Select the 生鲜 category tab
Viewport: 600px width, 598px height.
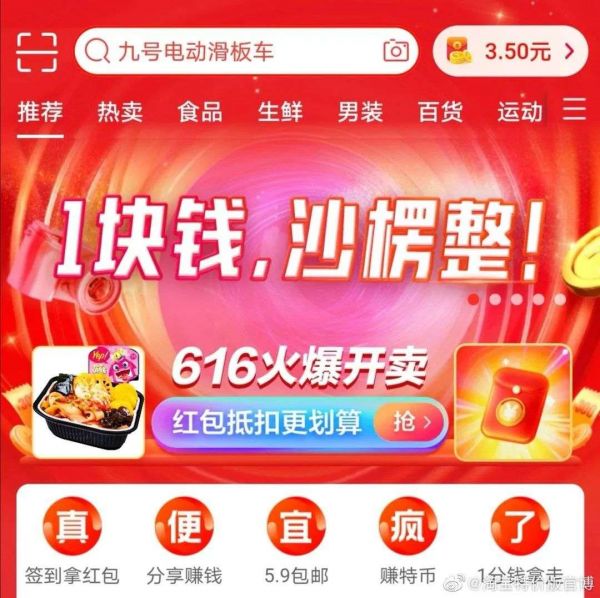[280, 111]
